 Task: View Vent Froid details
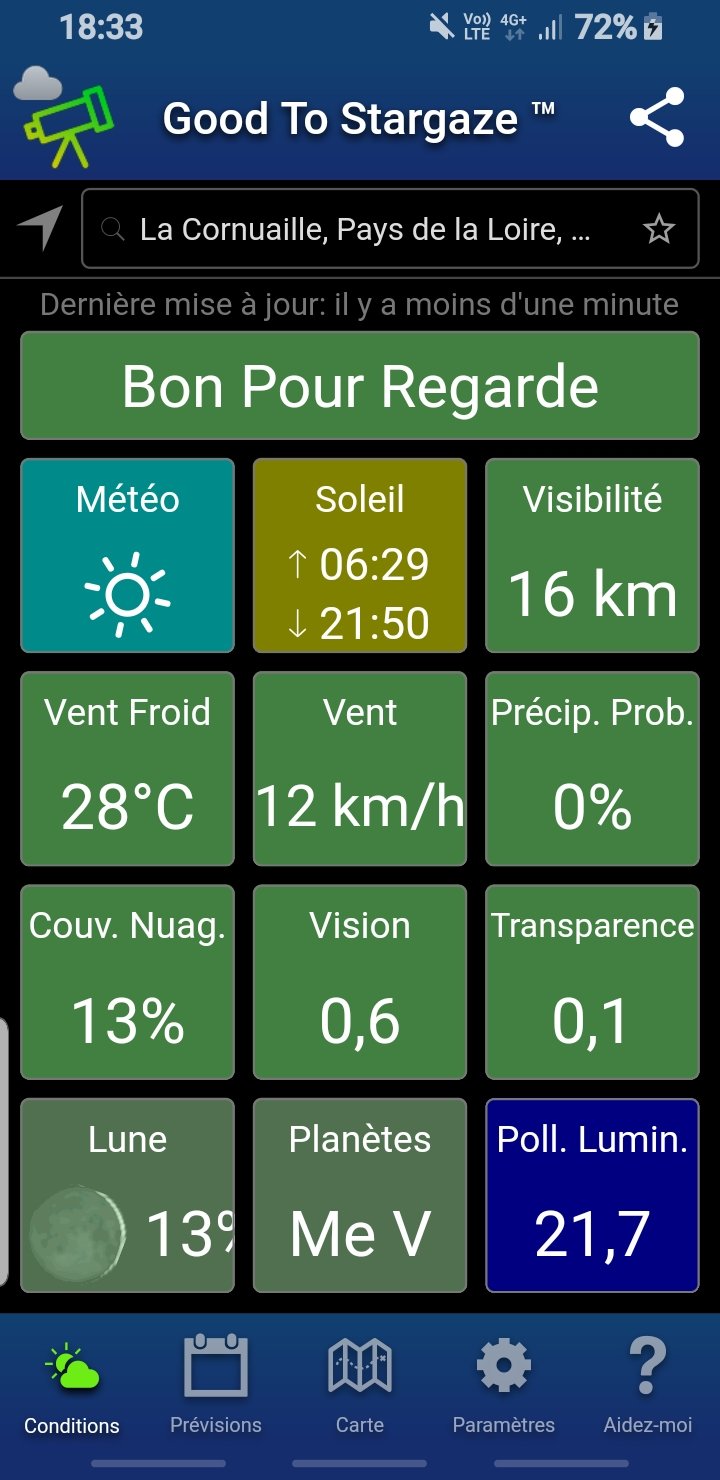pyautogui.click(x=128, y=768)
